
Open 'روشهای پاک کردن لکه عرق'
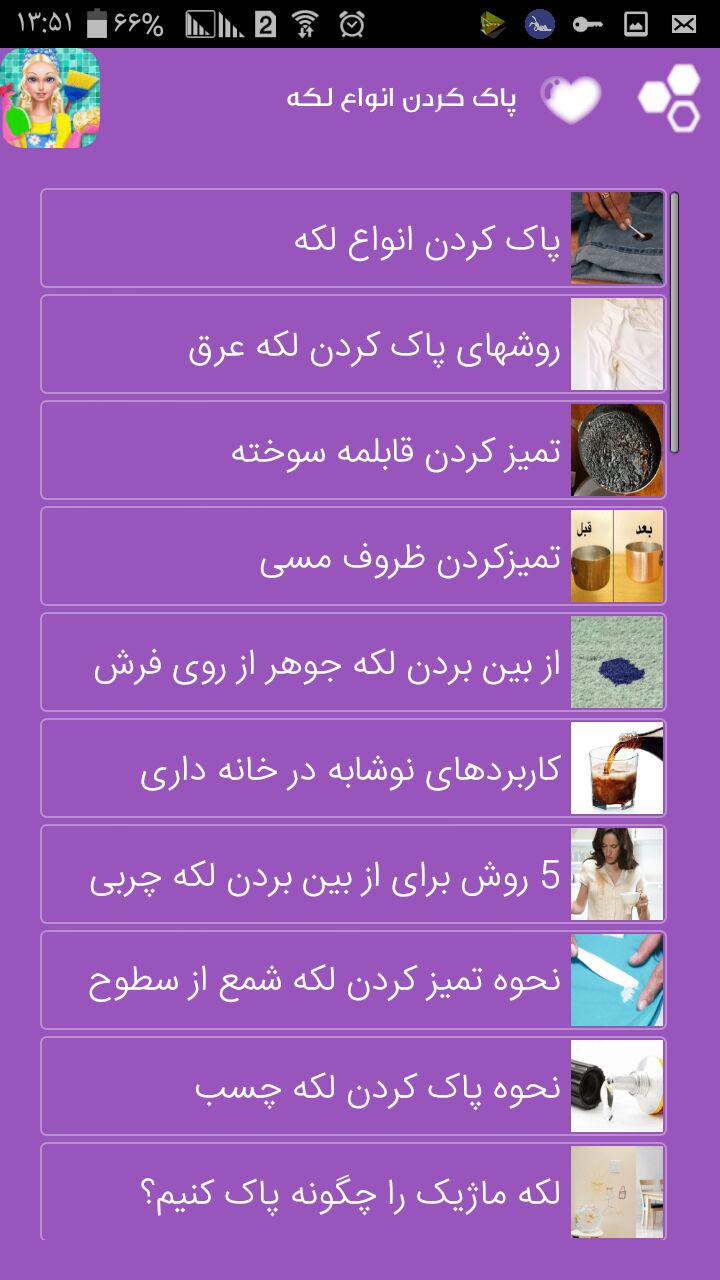pos(353,345)
